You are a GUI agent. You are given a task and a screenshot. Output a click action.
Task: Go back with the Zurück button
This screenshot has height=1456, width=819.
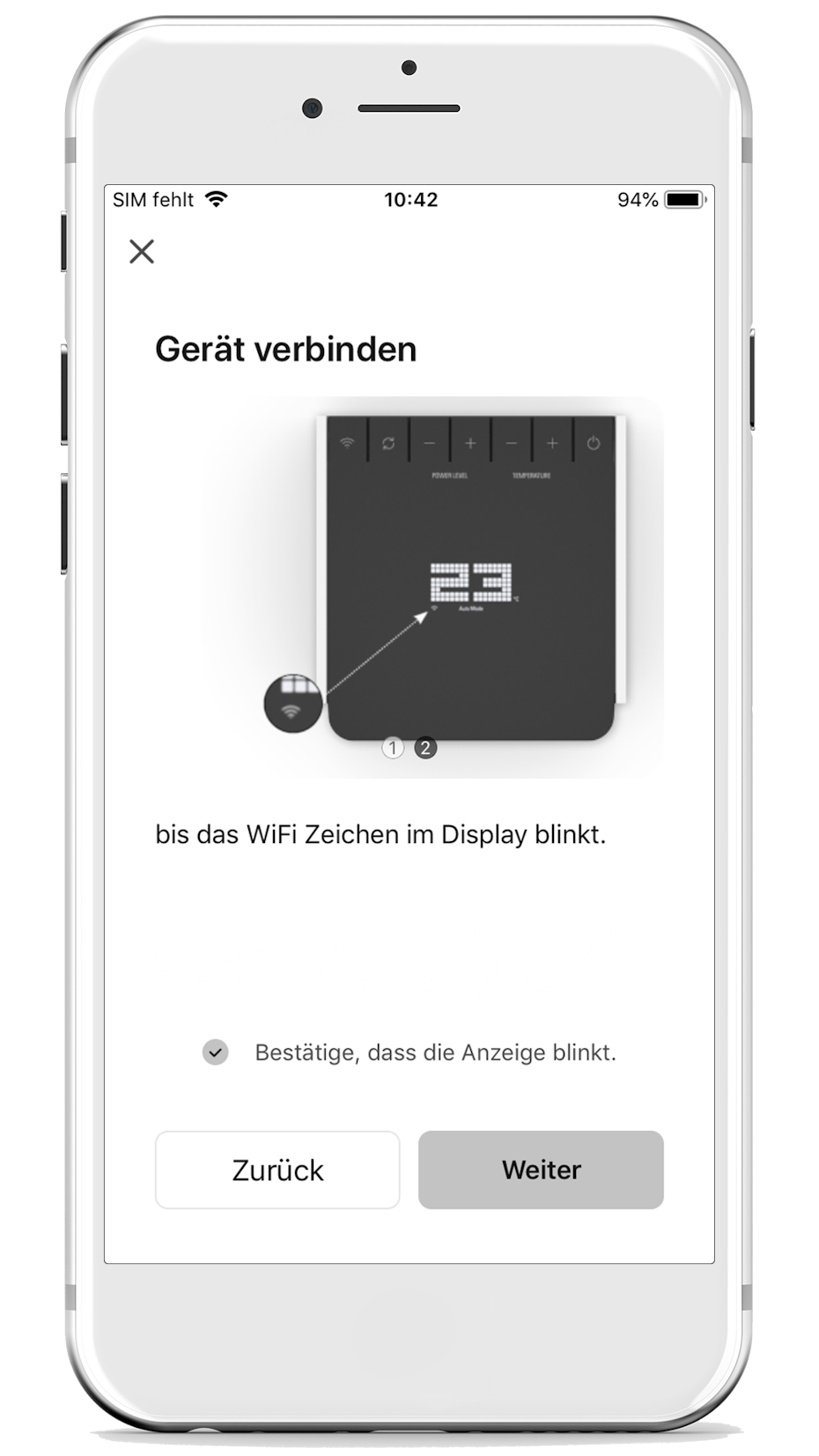tap(277, 1170)
